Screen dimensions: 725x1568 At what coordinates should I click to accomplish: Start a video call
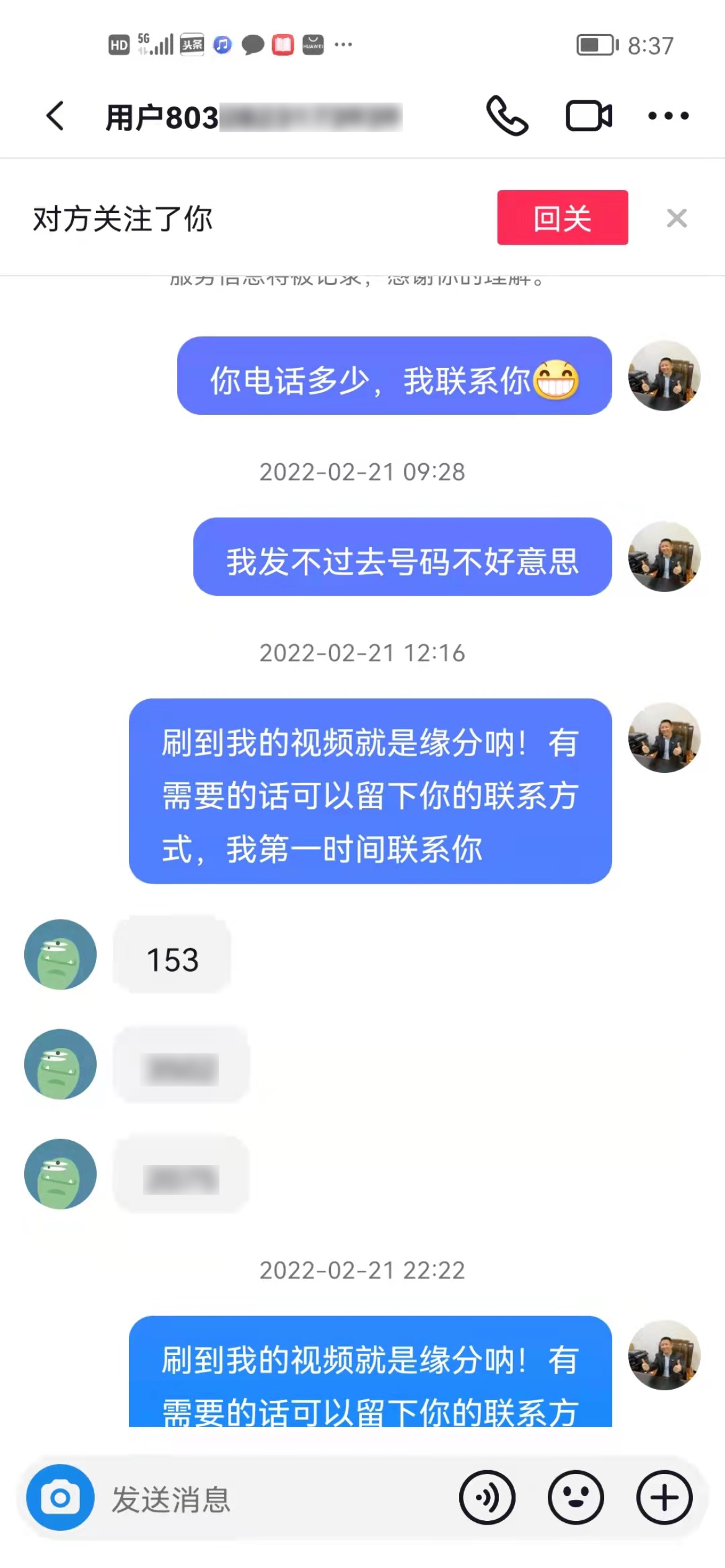589,116
